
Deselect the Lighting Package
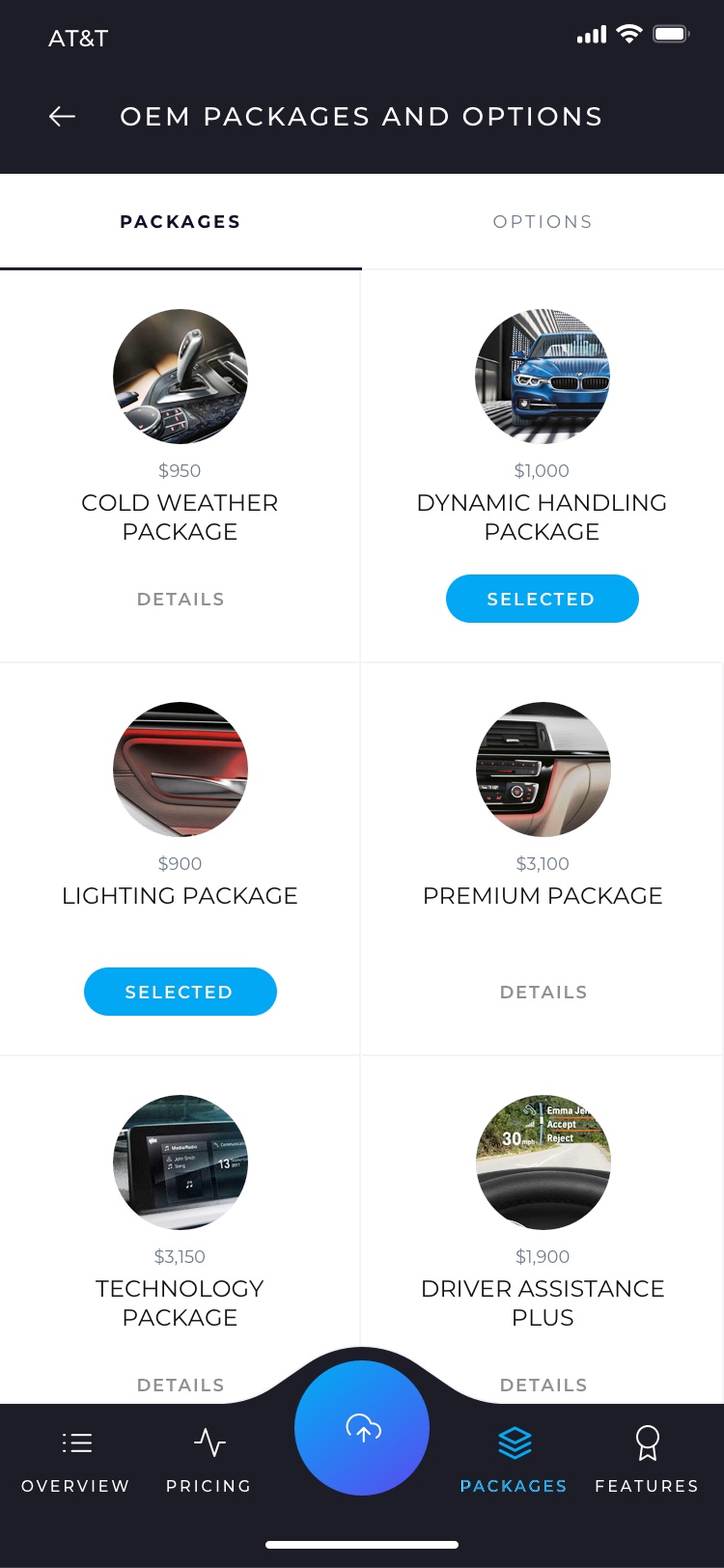[181, 992]
